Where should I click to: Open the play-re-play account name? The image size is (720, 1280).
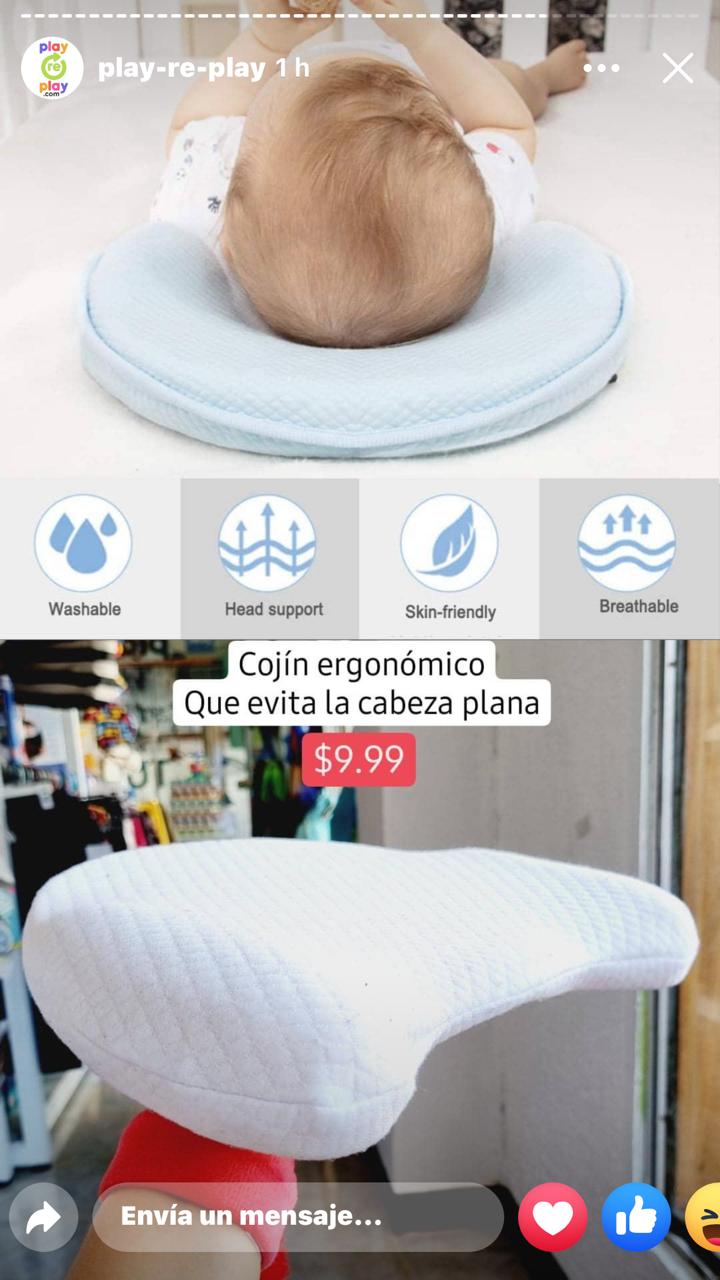tap(182, 69)
